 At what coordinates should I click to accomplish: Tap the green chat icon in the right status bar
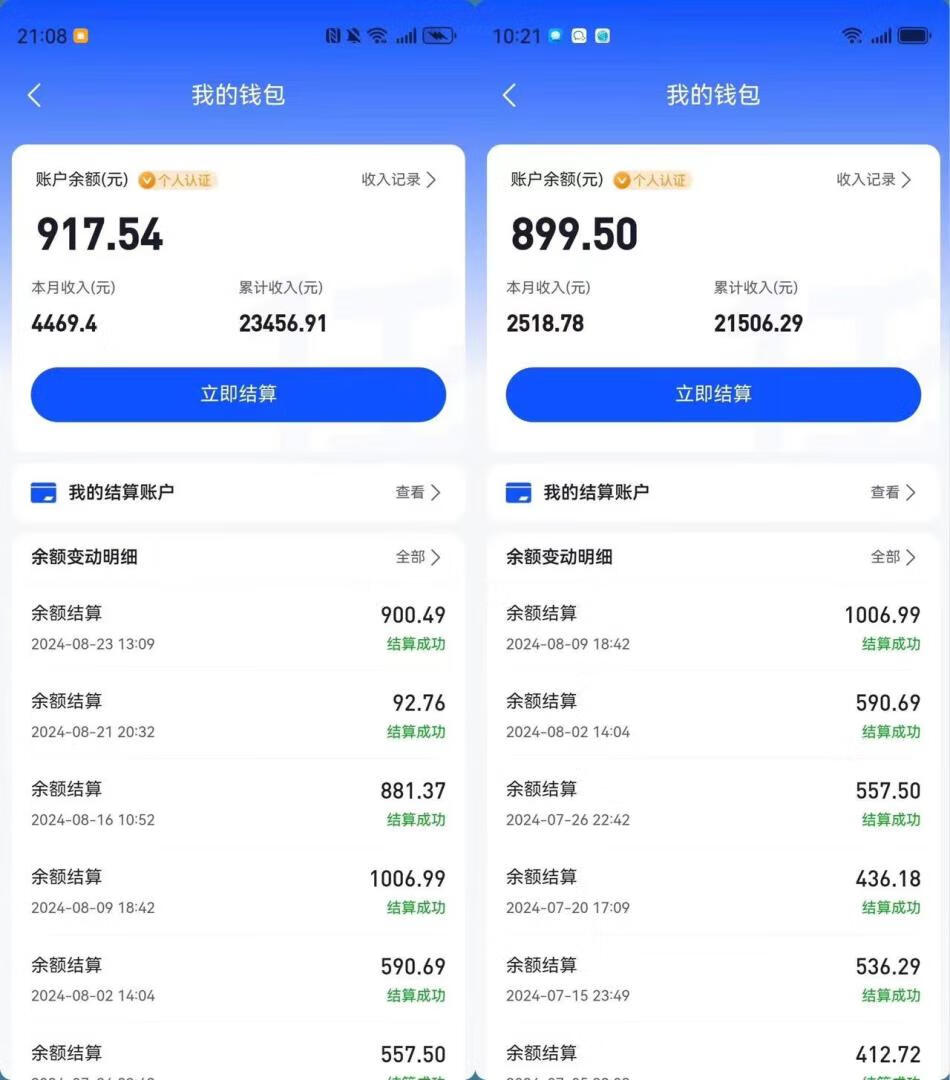(601, 35)
